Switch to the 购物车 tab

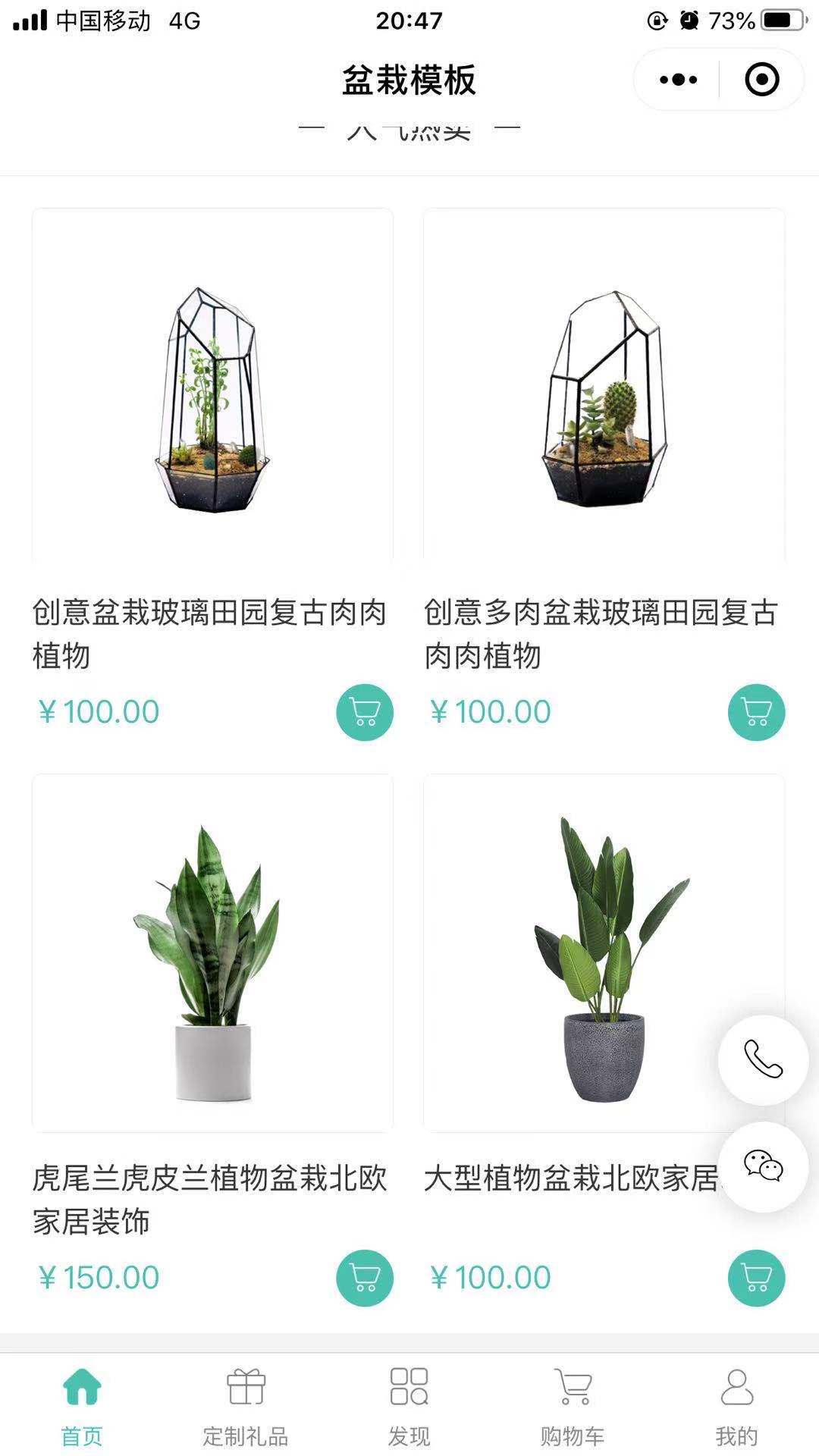(x=573, y=1404)
